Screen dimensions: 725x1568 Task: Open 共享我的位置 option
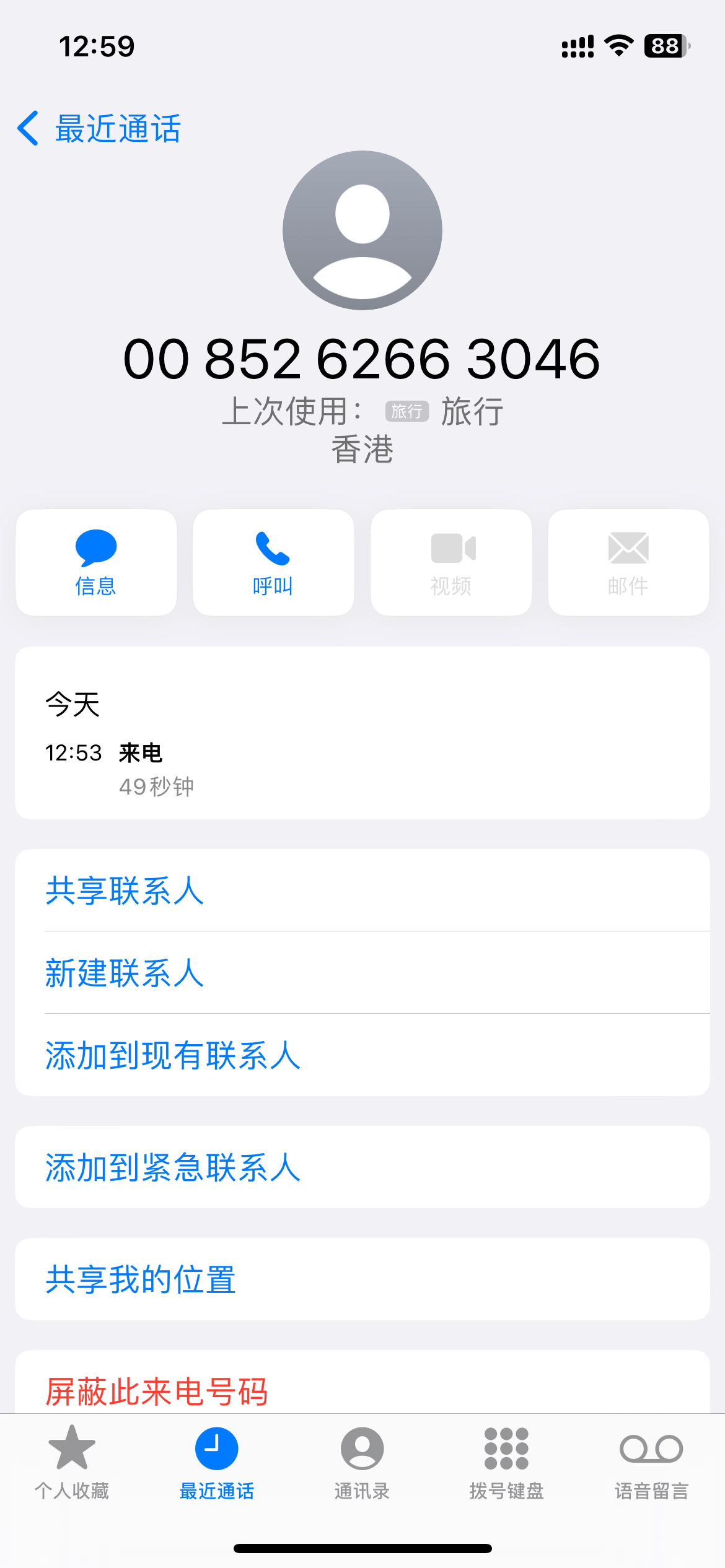(x=141, y=1279)
